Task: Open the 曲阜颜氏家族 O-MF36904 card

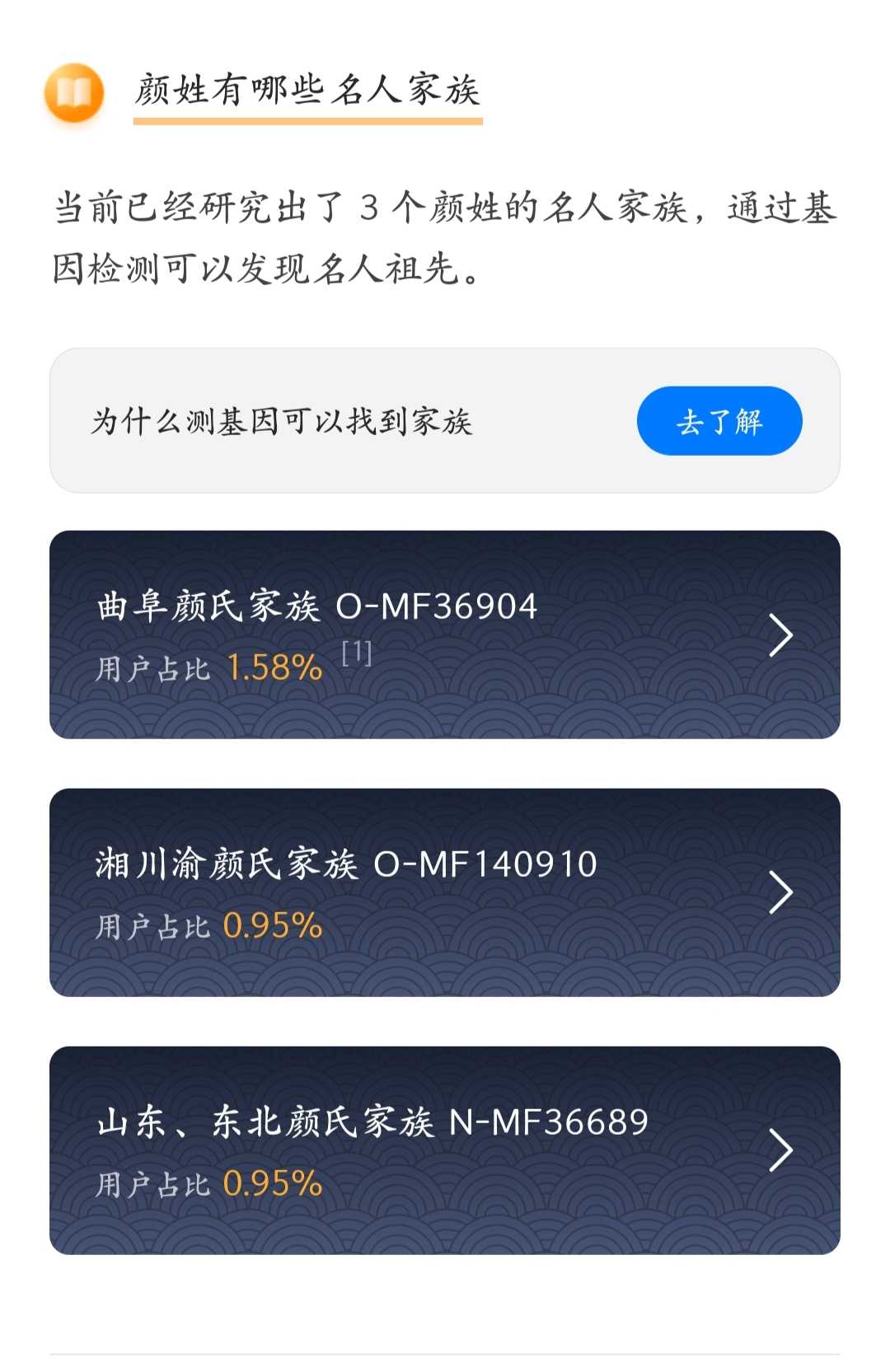Action: click(x=445, y=634)
